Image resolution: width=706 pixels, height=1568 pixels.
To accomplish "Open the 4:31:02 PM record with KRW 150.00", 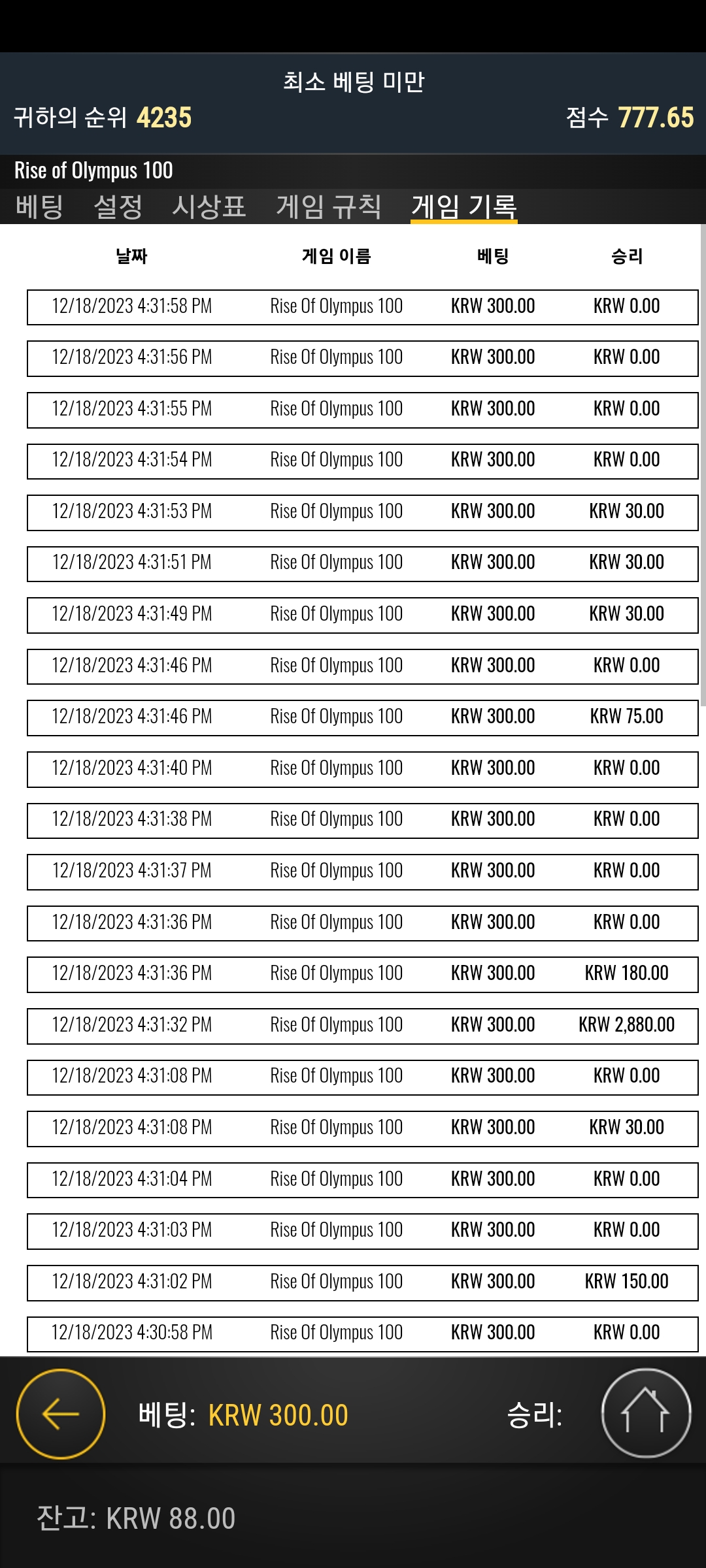I will click(x=363, y=1282).
